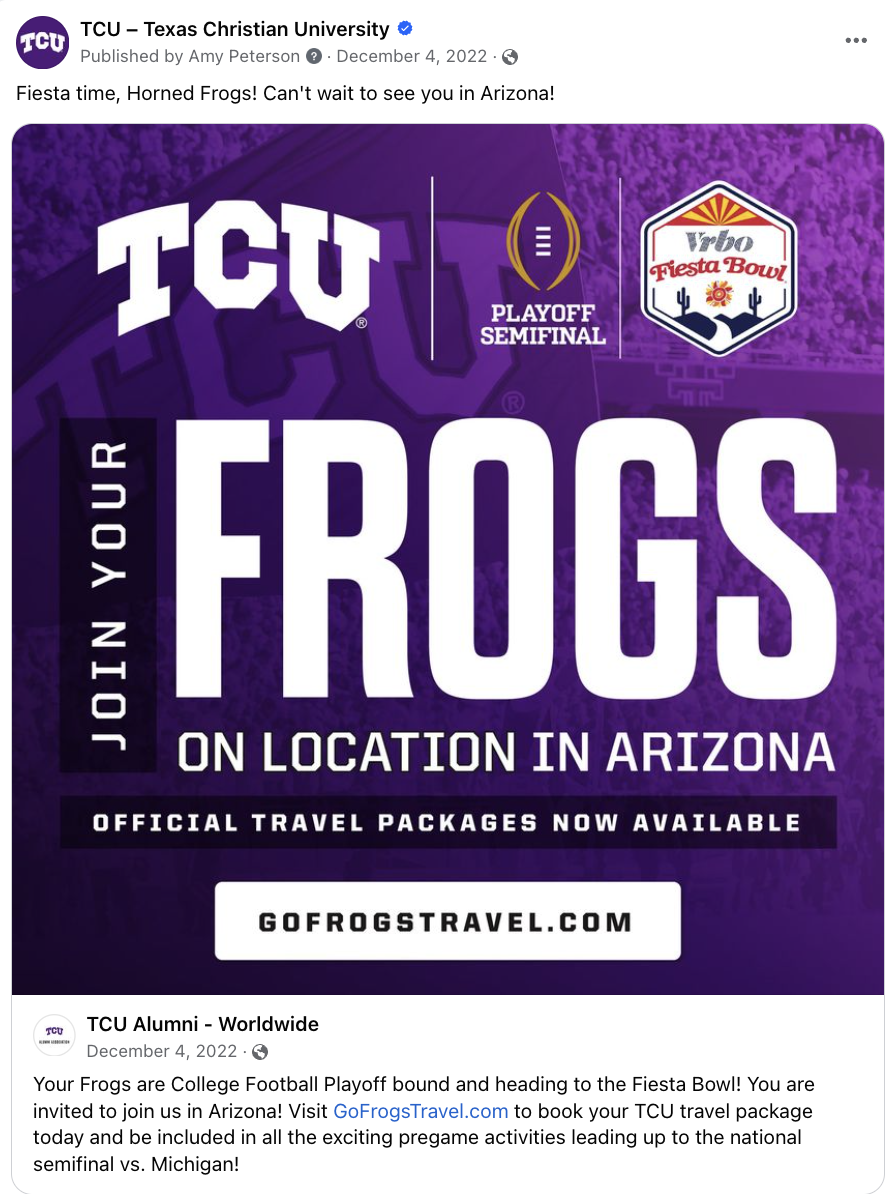Tap the help icon beside Amy Peterson
This screenshot has width=892, height=1194.
pyautogui.click(x=314, y=57)
